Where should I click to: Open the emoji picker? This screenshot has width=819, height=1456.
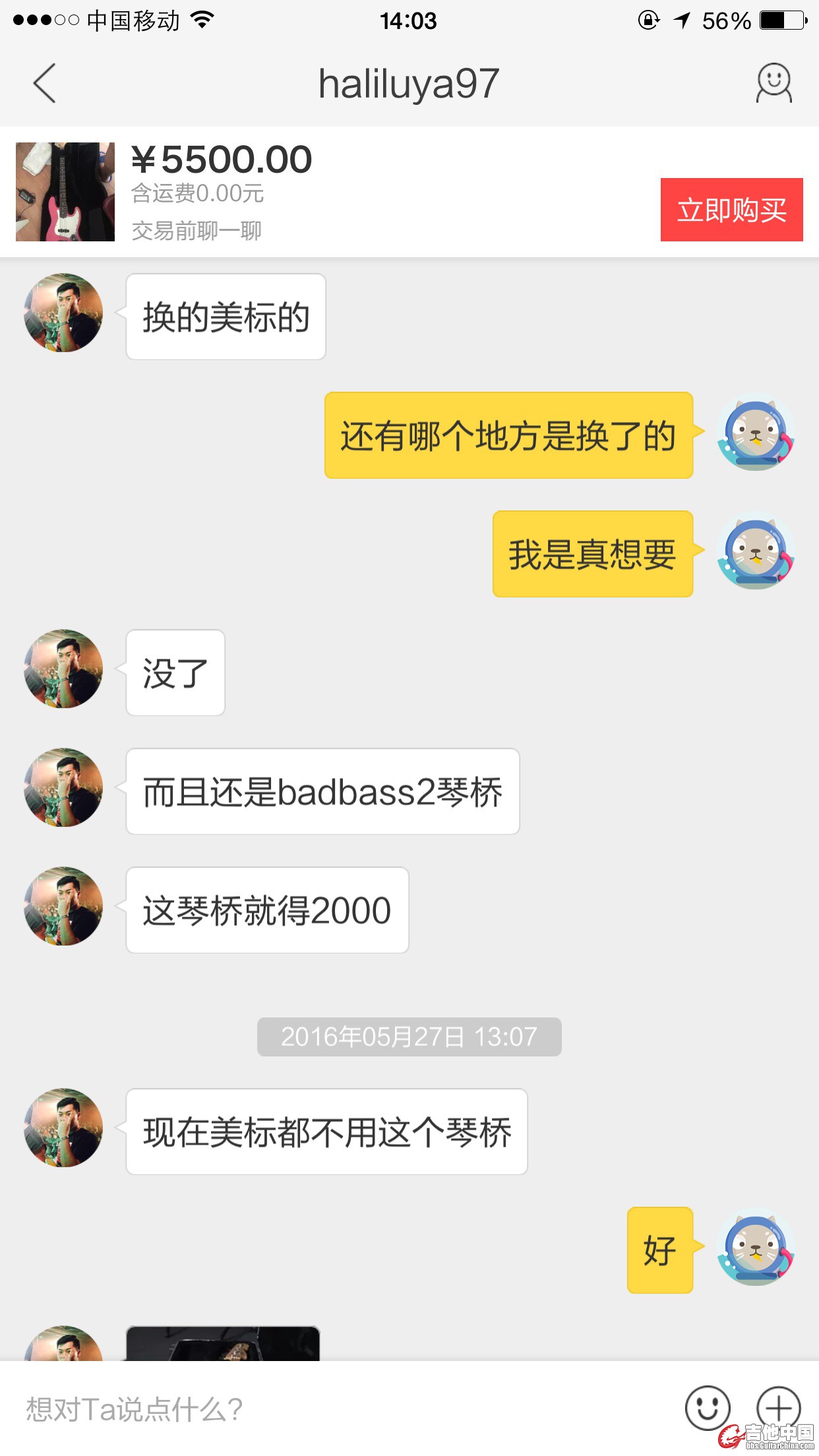pos(708,1408)
